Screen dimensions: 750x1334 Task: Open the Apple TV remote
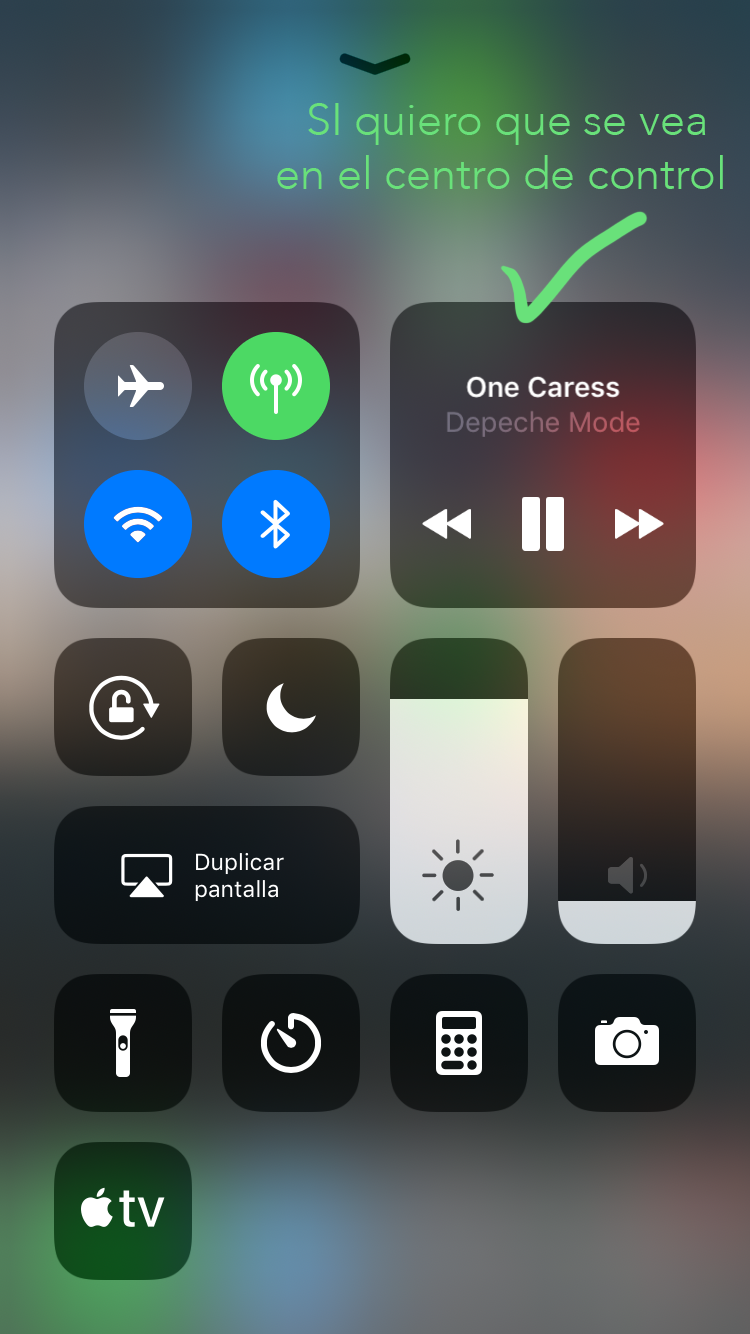pyautogui.click(x=123, y=1211)
